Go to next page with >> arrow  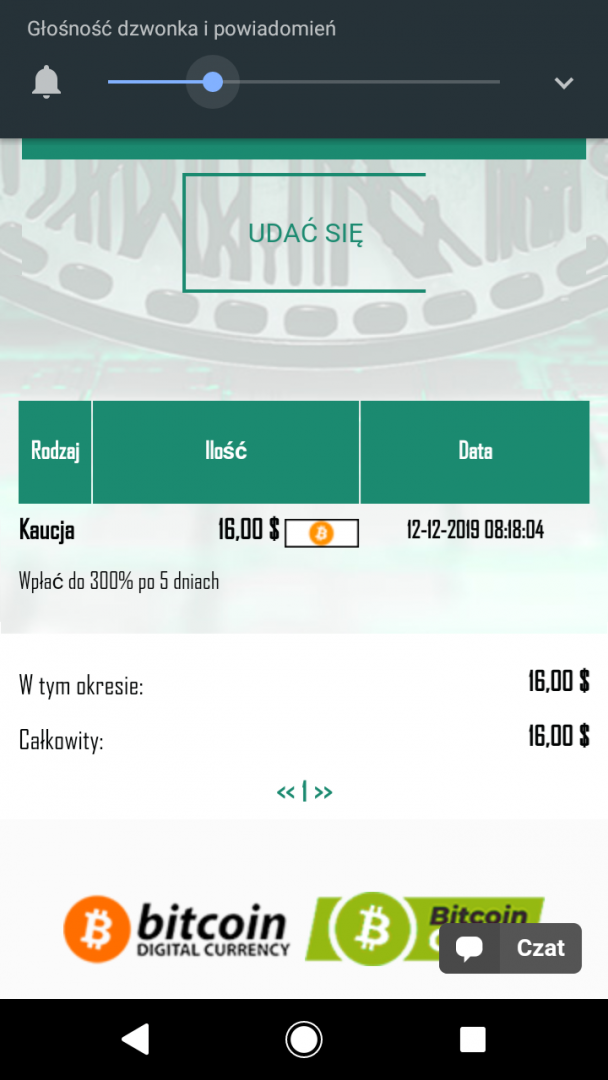pos(323,792)
